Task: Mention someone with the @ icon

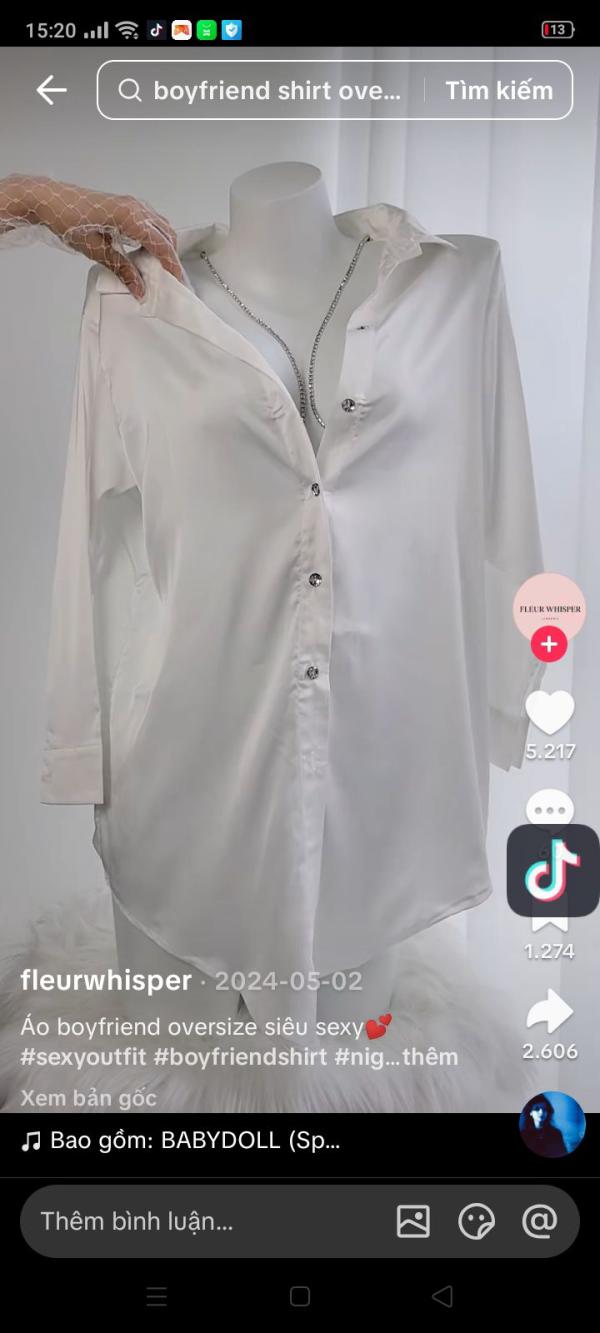Action: 539,1221
